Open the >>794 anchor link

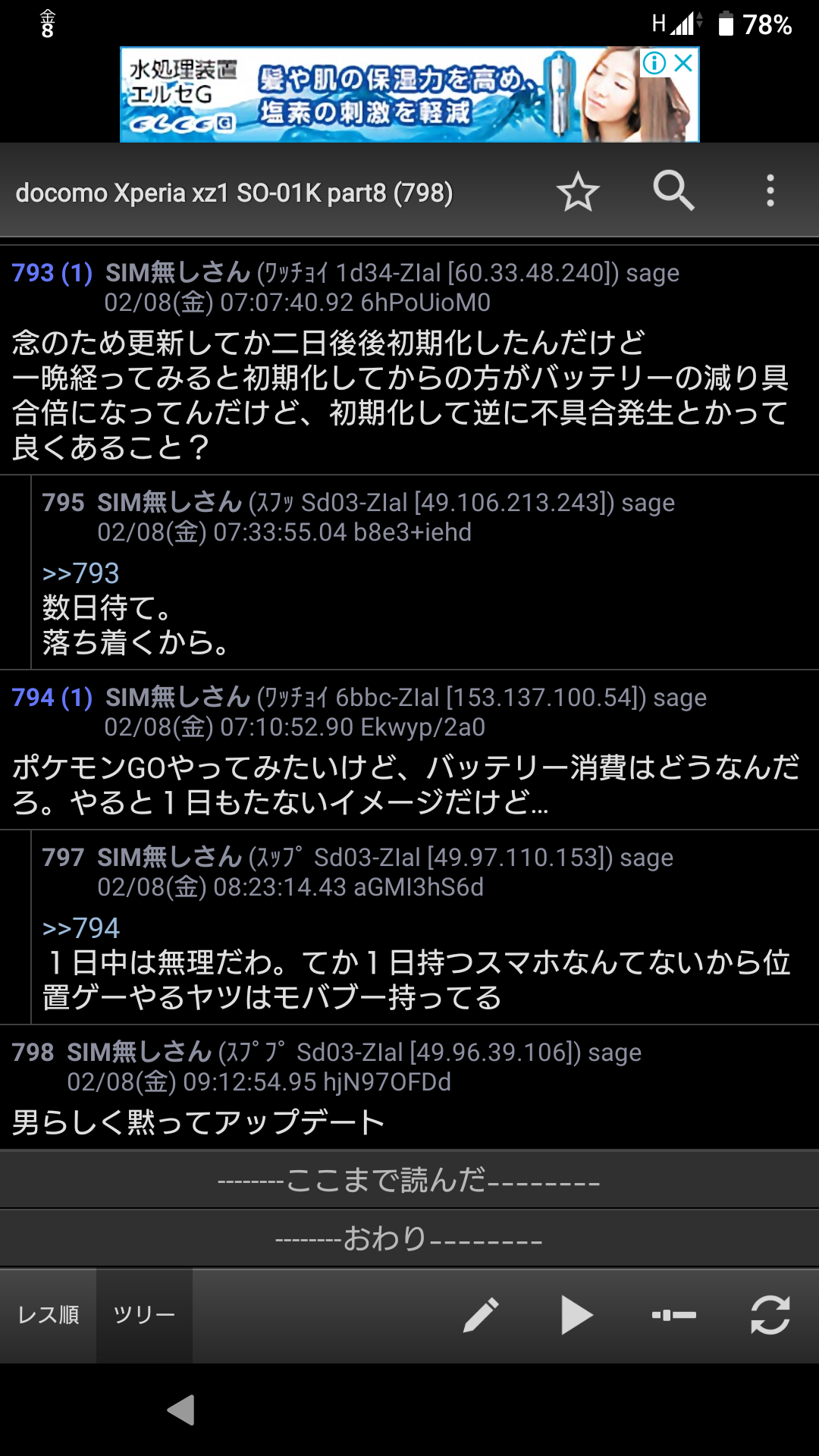(x=81, y=928)
